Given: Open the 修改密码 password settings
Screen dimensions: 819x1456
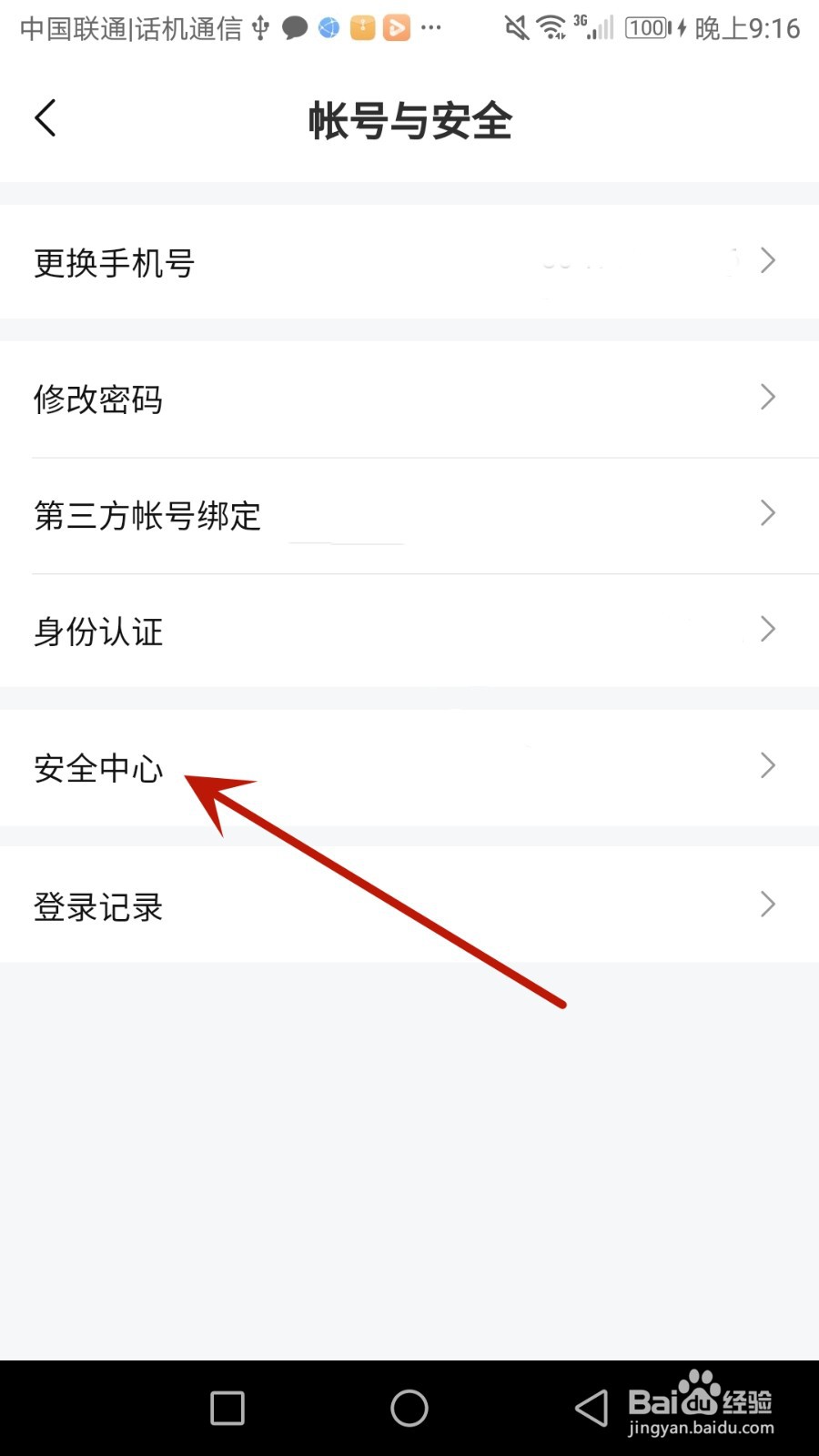Looking at the screenshot, I should pos(98,399).
